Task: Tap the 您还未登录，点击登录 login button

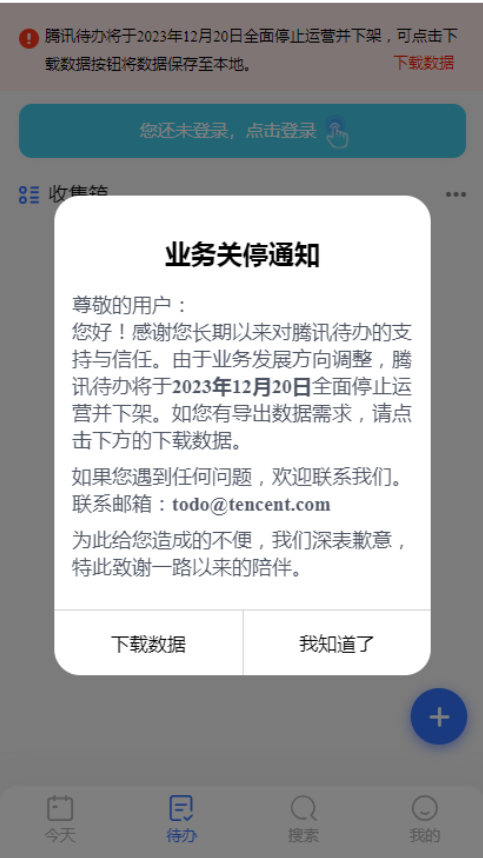Action: (242, 131)
